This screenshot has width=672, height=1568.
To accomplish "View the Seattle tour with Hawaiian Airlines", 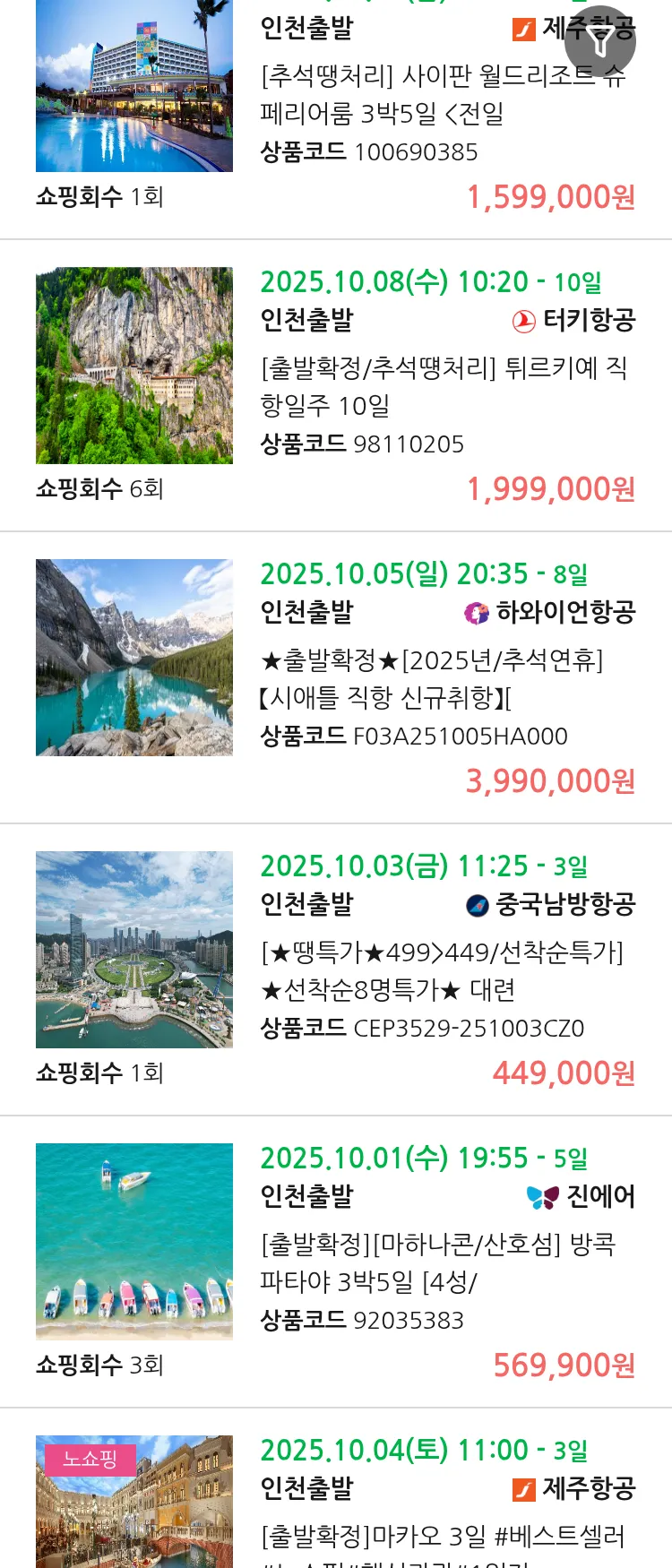I will click(430, 678).
